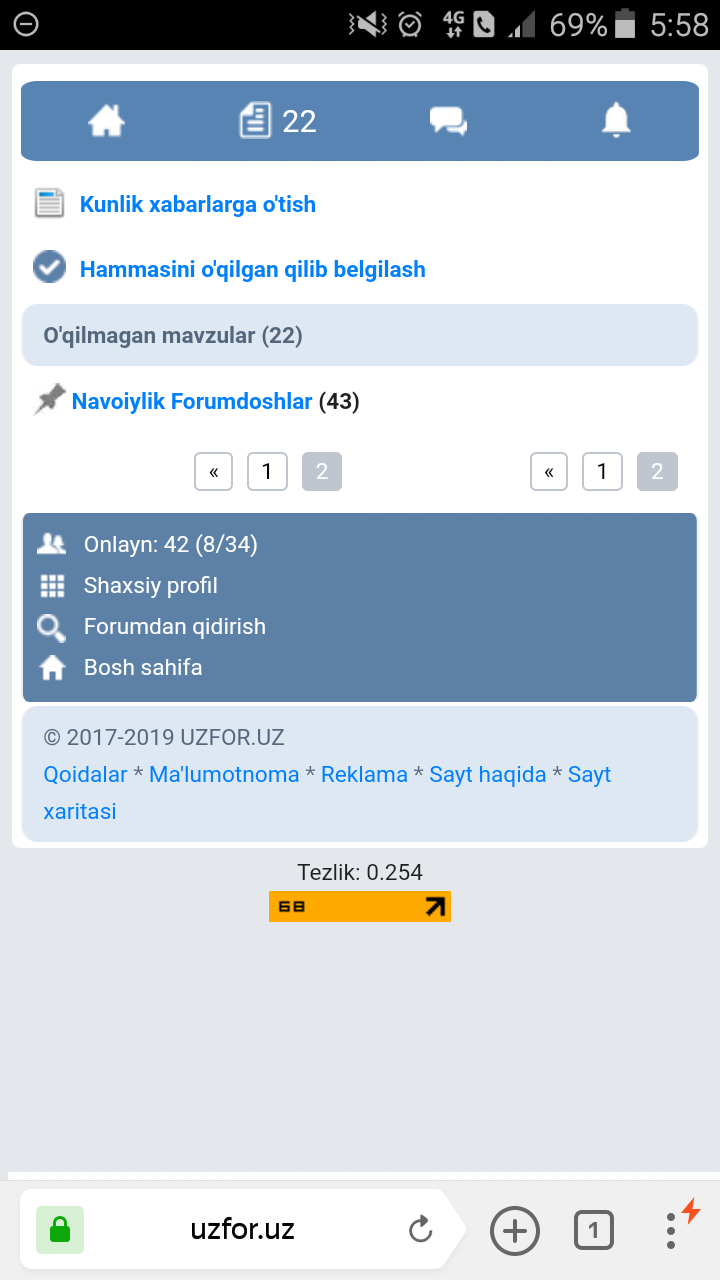Screen dimensions: 720x1280
Task: Go to Kunlik xabarlarga o'tish
Action: click(x=197, y=204)
